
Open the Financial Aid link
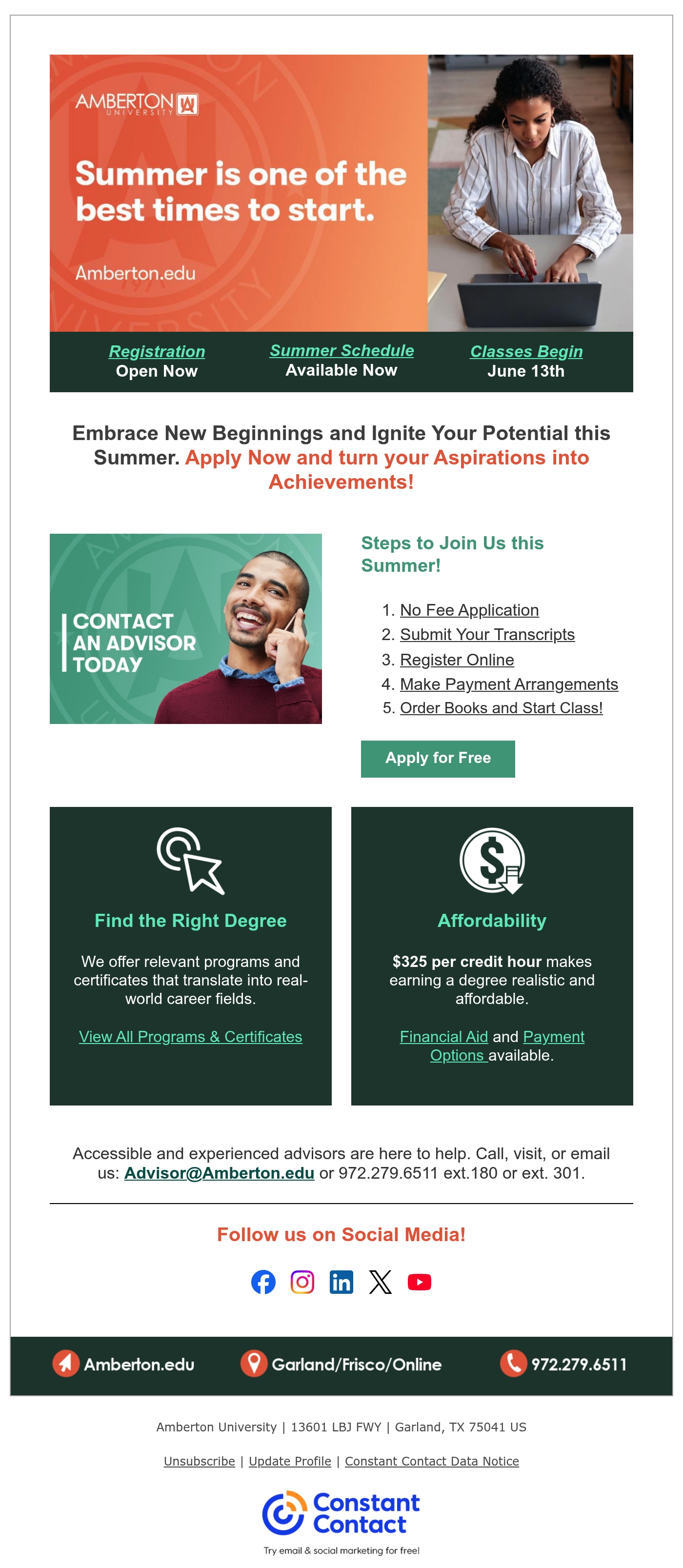(x=444, y=1037)
